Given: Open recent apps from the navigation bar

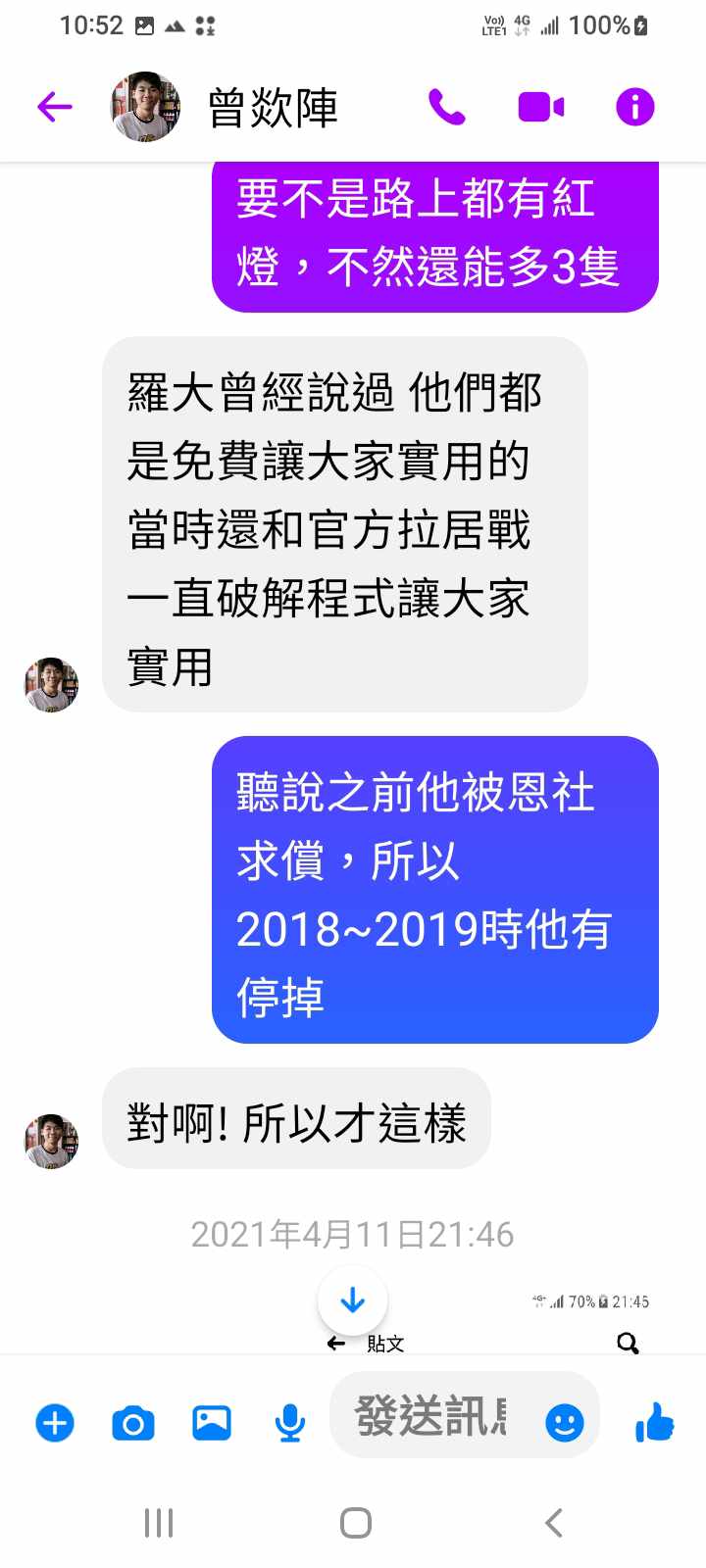Looking at the screenshot, I should [x=159, y=1523].
